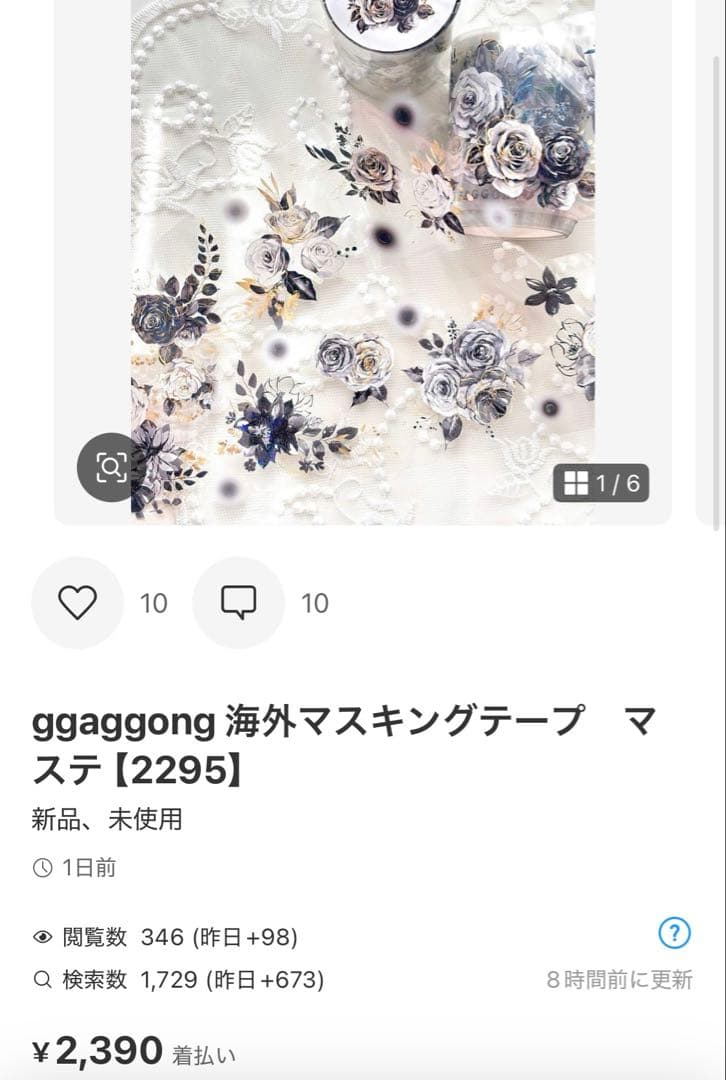Toggle like using the heart icon
The height and width of the screenshot is (1080, 726).
pyautogui.click(x=77, y=603)
